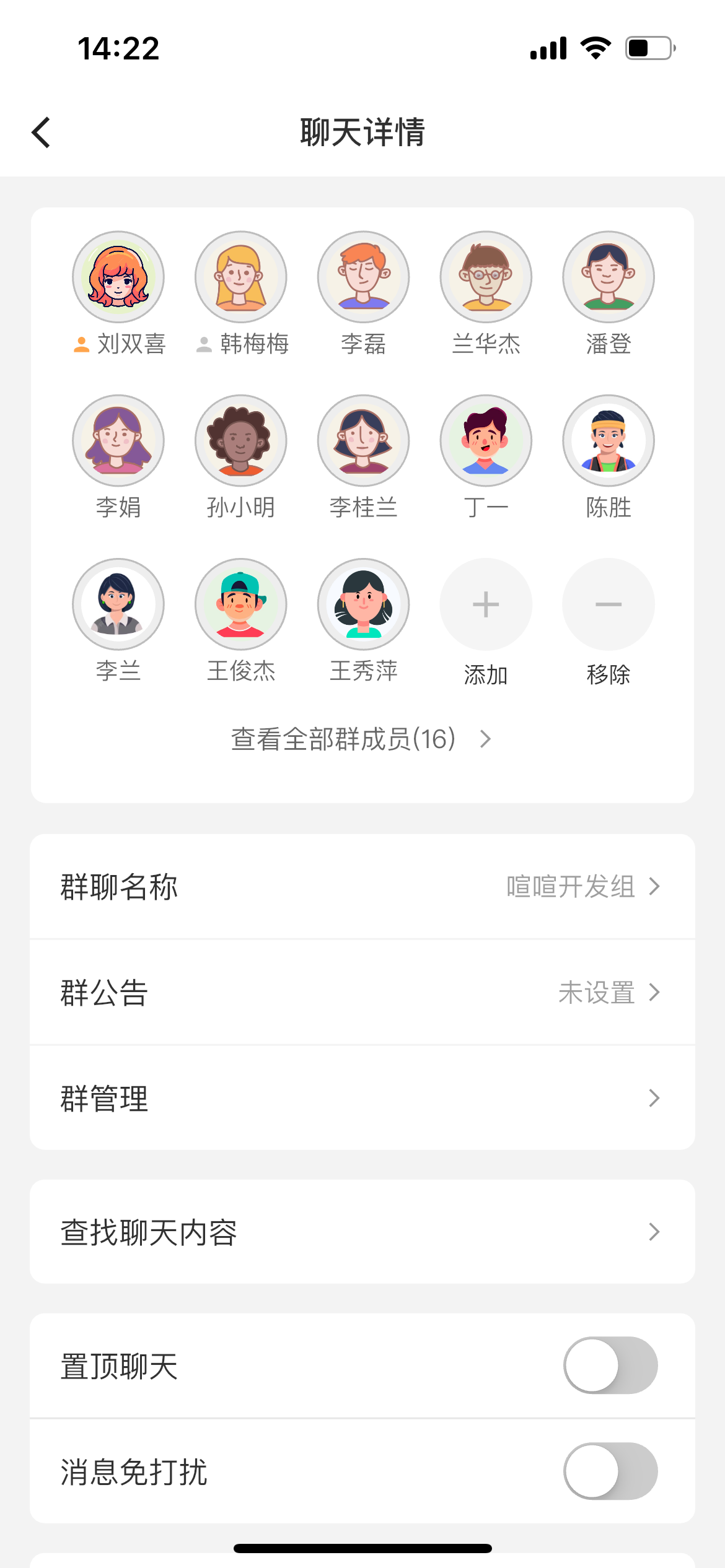Toggle 置顶聊天 pin chat switch
The image size is (725, 1568).
(x=610, y=1365)
